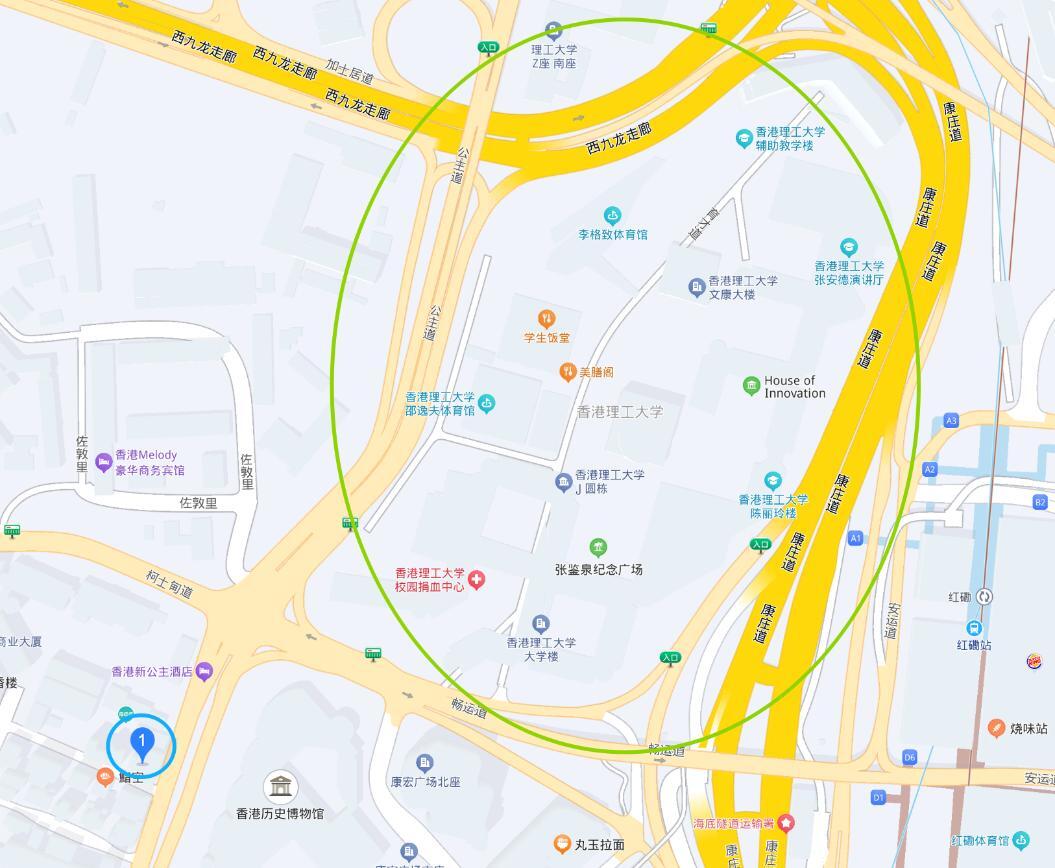Screen dimensions: 1055x868
Task: Select 香港理工大学 校园捐血中心 marker
Action: pyautogui.click(x=477, y=580)
